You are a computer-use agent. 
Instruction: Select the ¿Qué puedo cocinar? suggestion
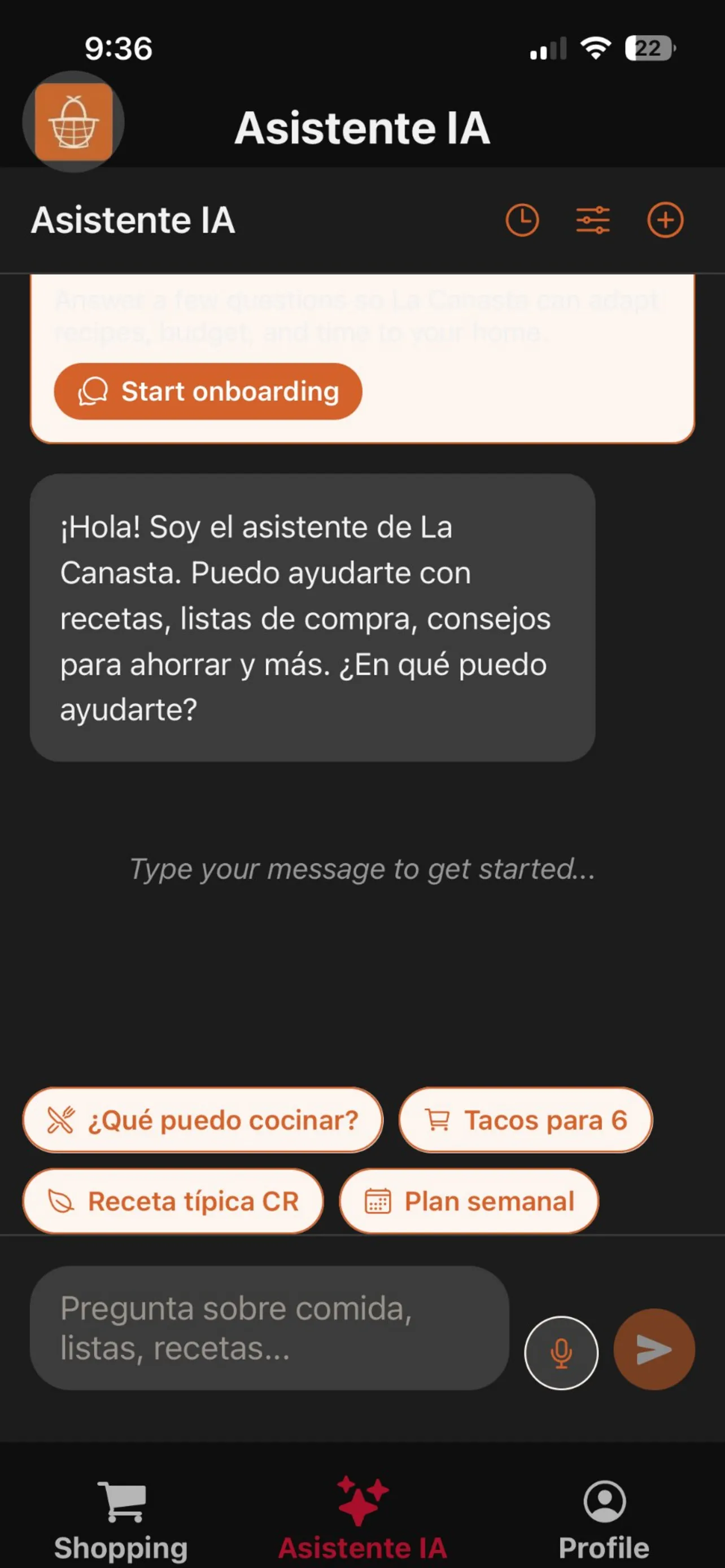203,1120
